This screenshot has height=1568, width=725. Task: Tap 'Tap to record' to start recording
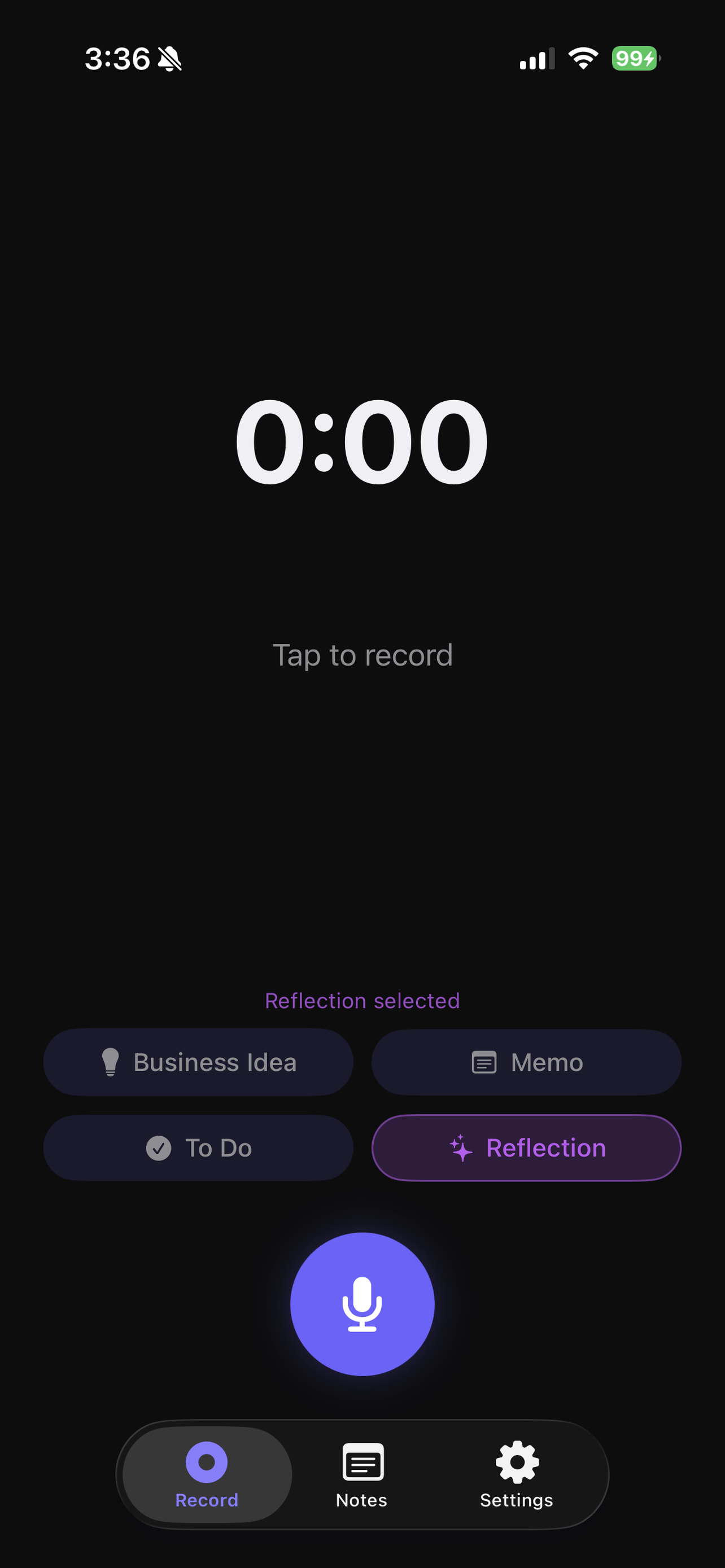(362, 655)
